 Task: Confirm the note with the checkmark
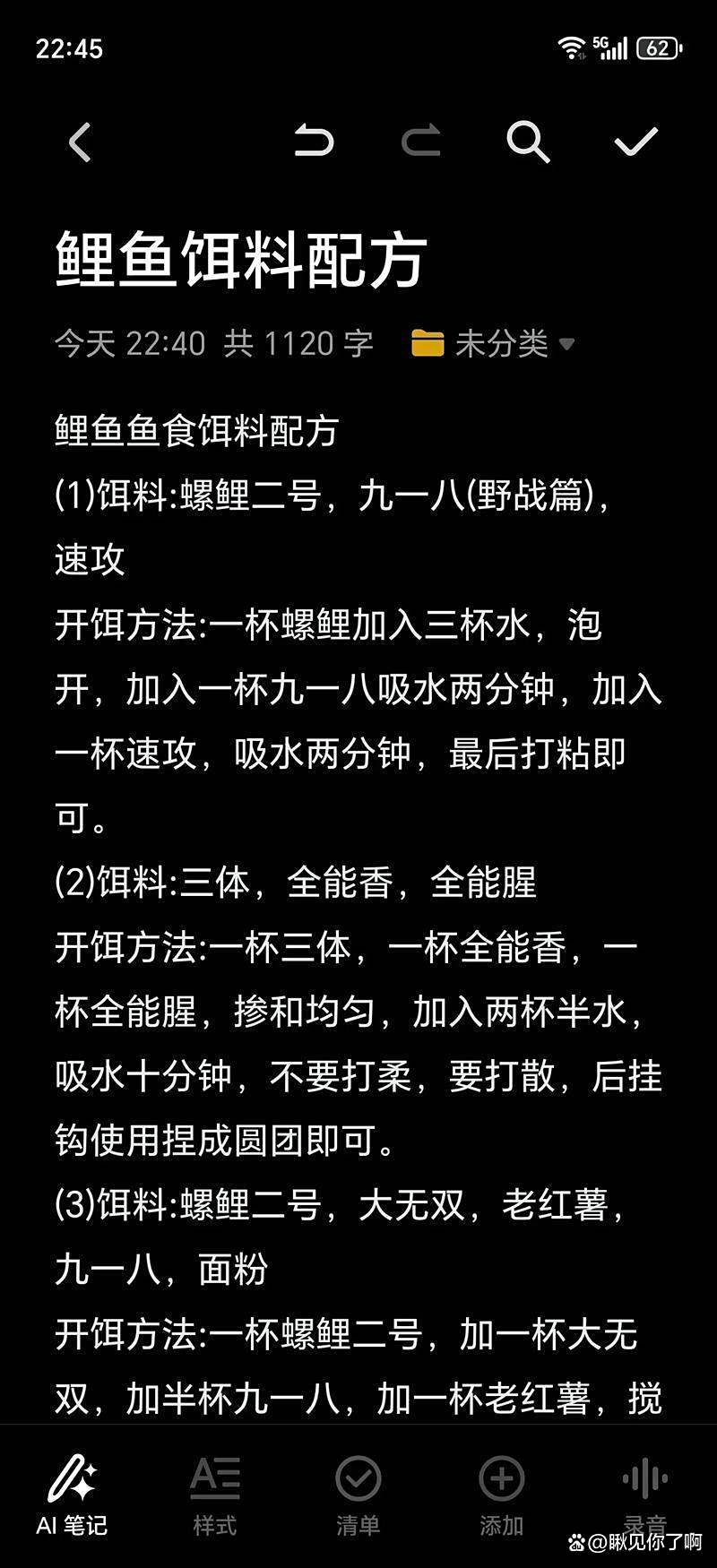(x=635, y=141)
